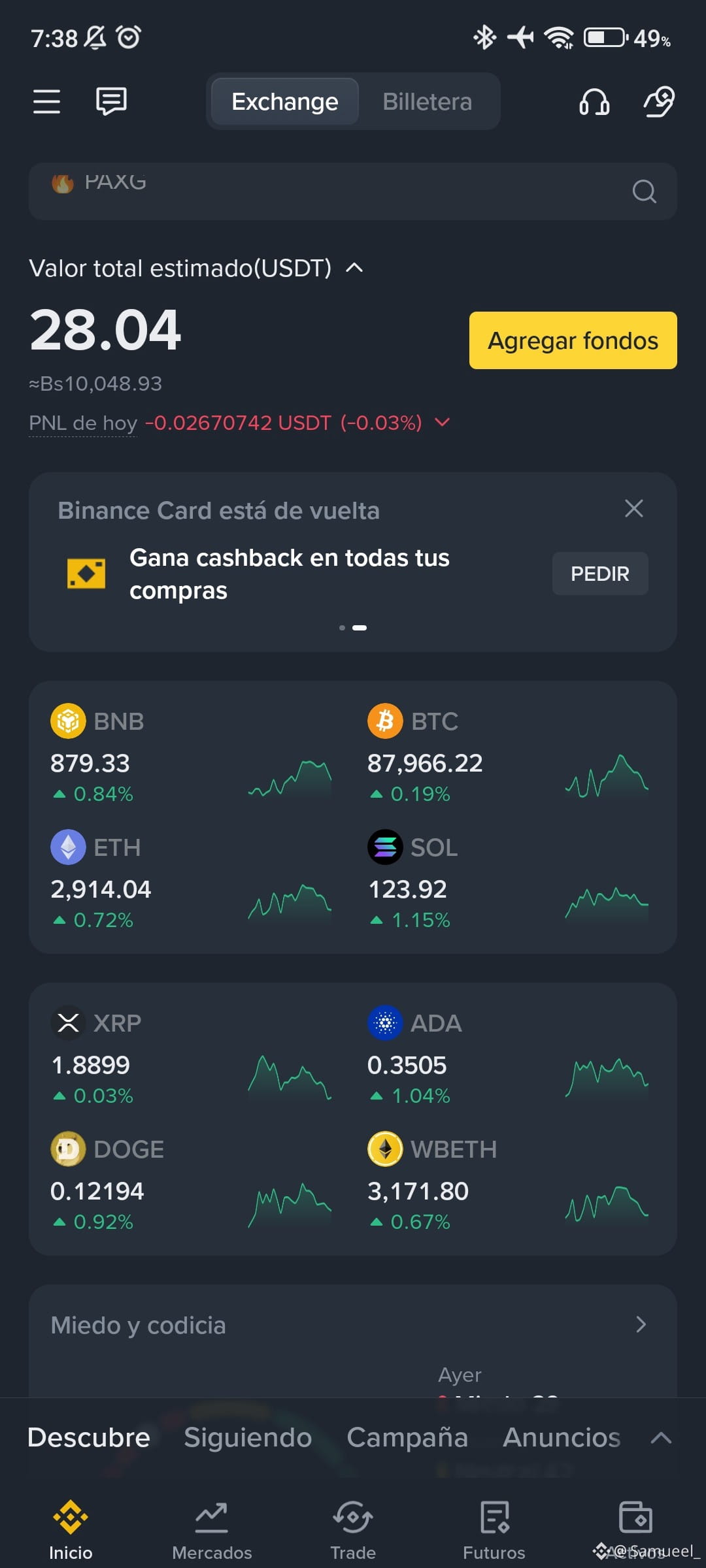Viewport: 706px width, 1568px height.
Task: Switch to the Siguiendo feed tab
Action: pos(248,1437)
